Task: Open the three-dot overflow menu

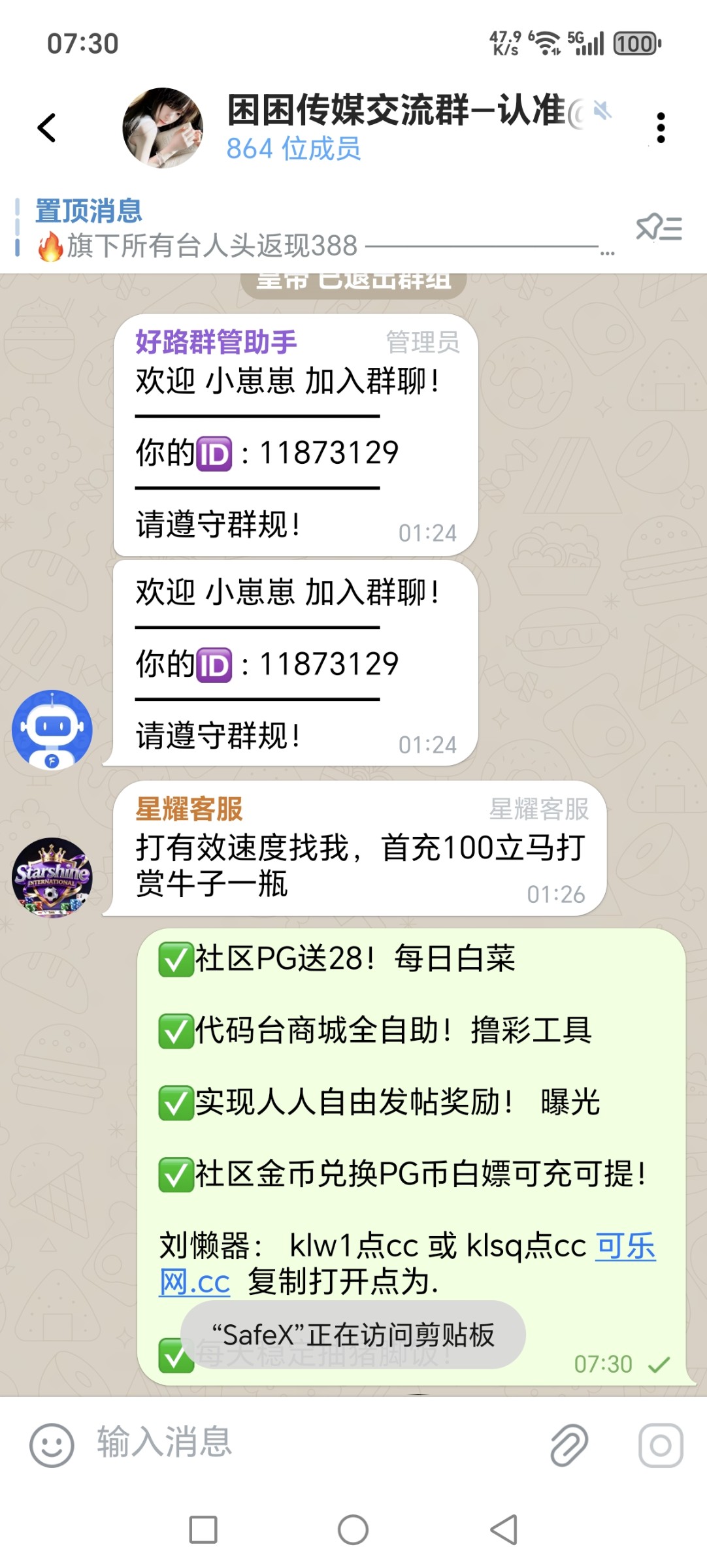Action: click(661, 128)
